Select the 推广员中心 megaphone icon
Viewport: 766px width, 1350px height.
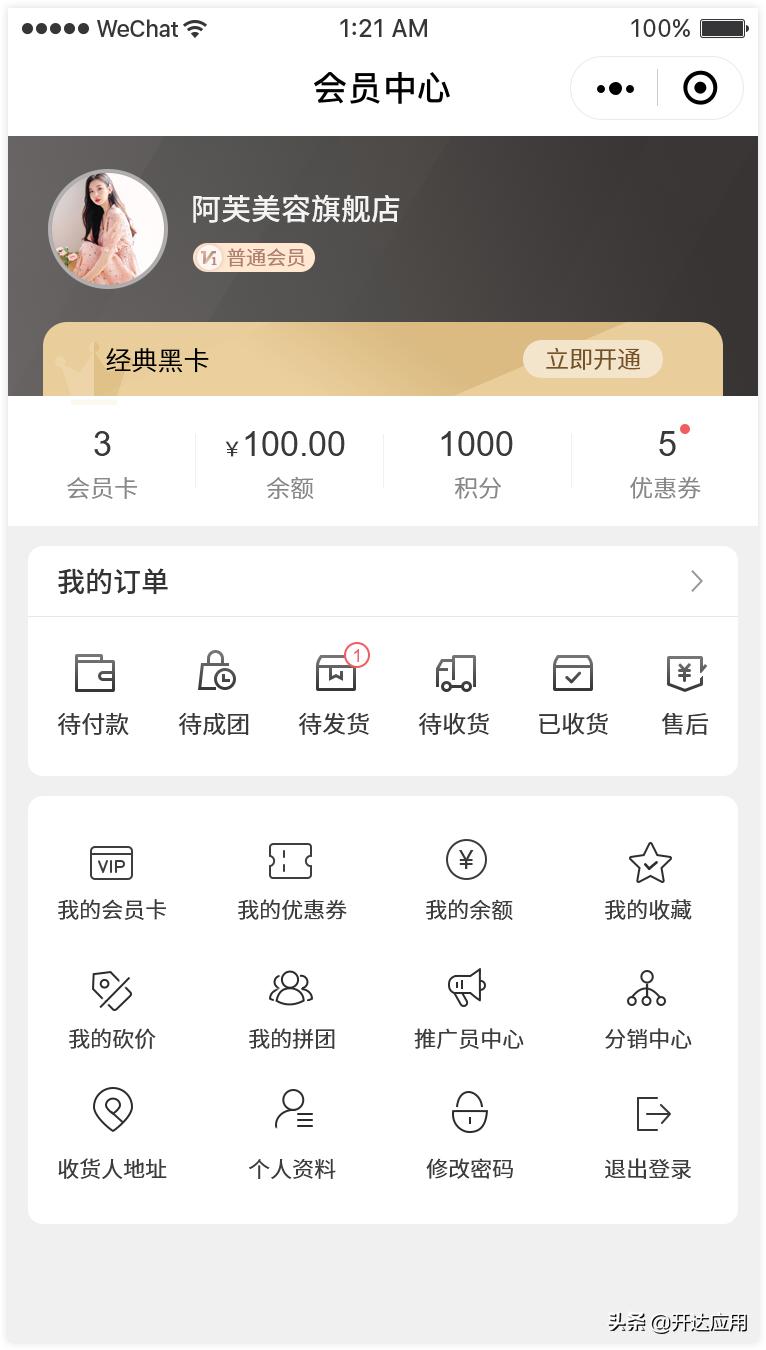[468, 990]
